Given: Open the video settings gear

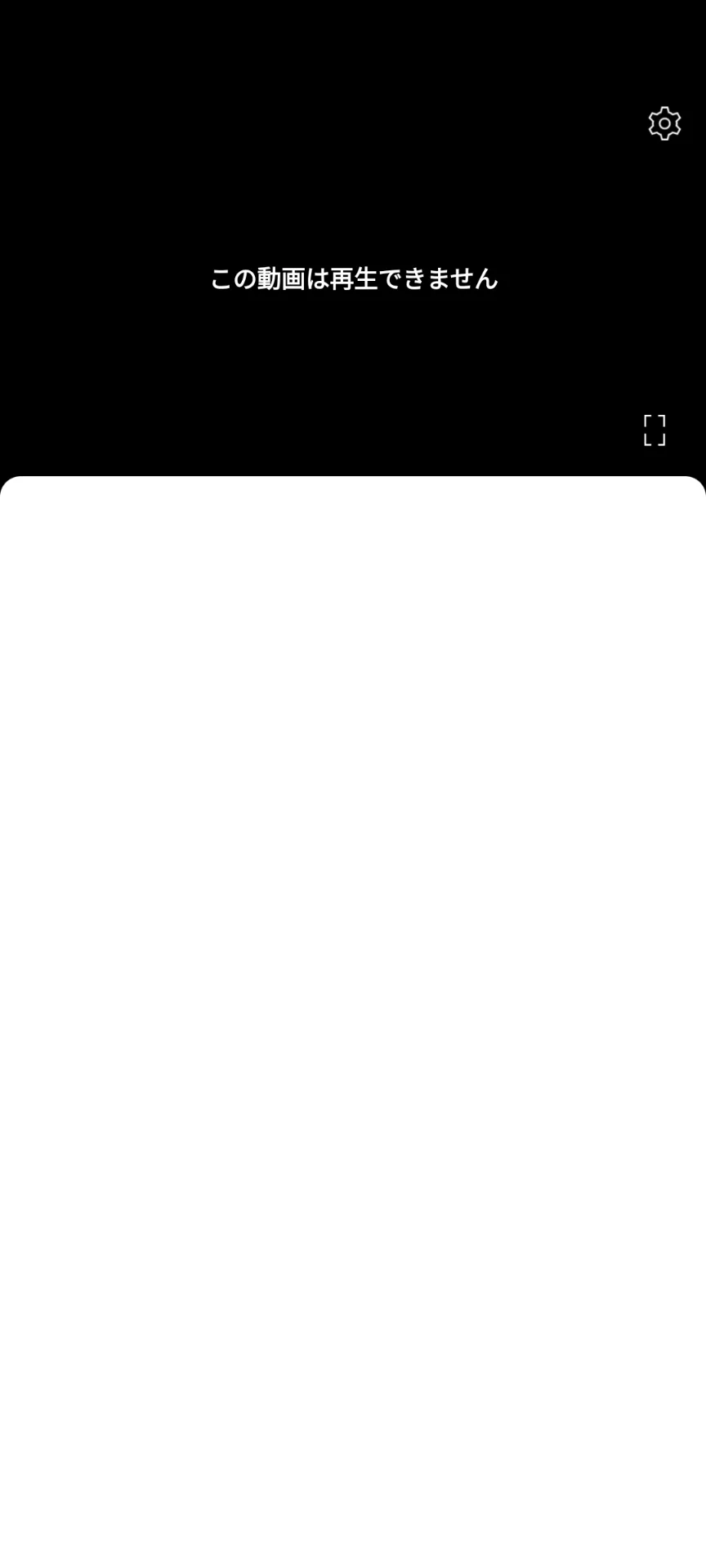Looking at the screenshot, I should pos(664,123).
